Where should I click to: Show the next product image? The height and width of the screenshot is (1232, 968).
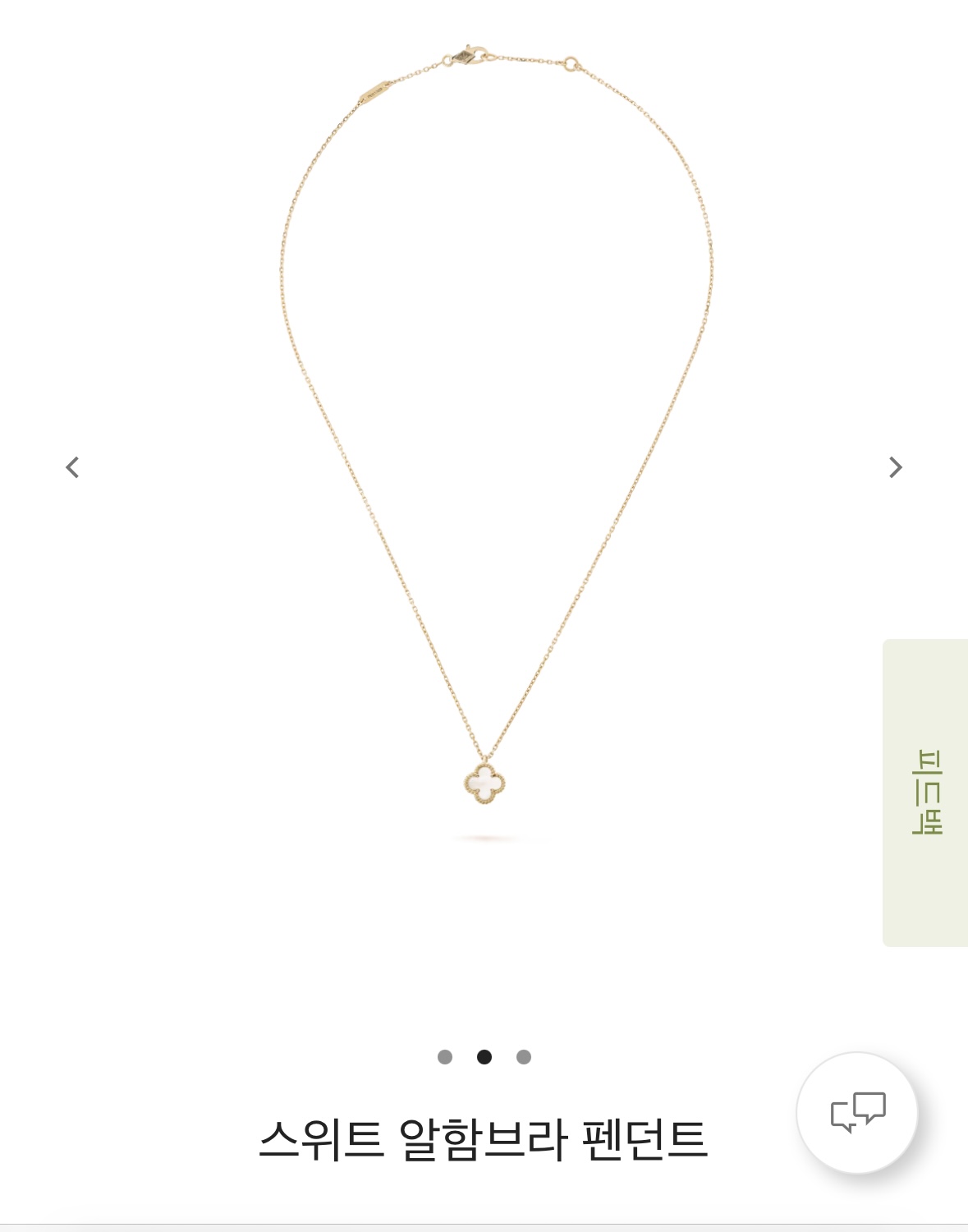coord(895,467)
